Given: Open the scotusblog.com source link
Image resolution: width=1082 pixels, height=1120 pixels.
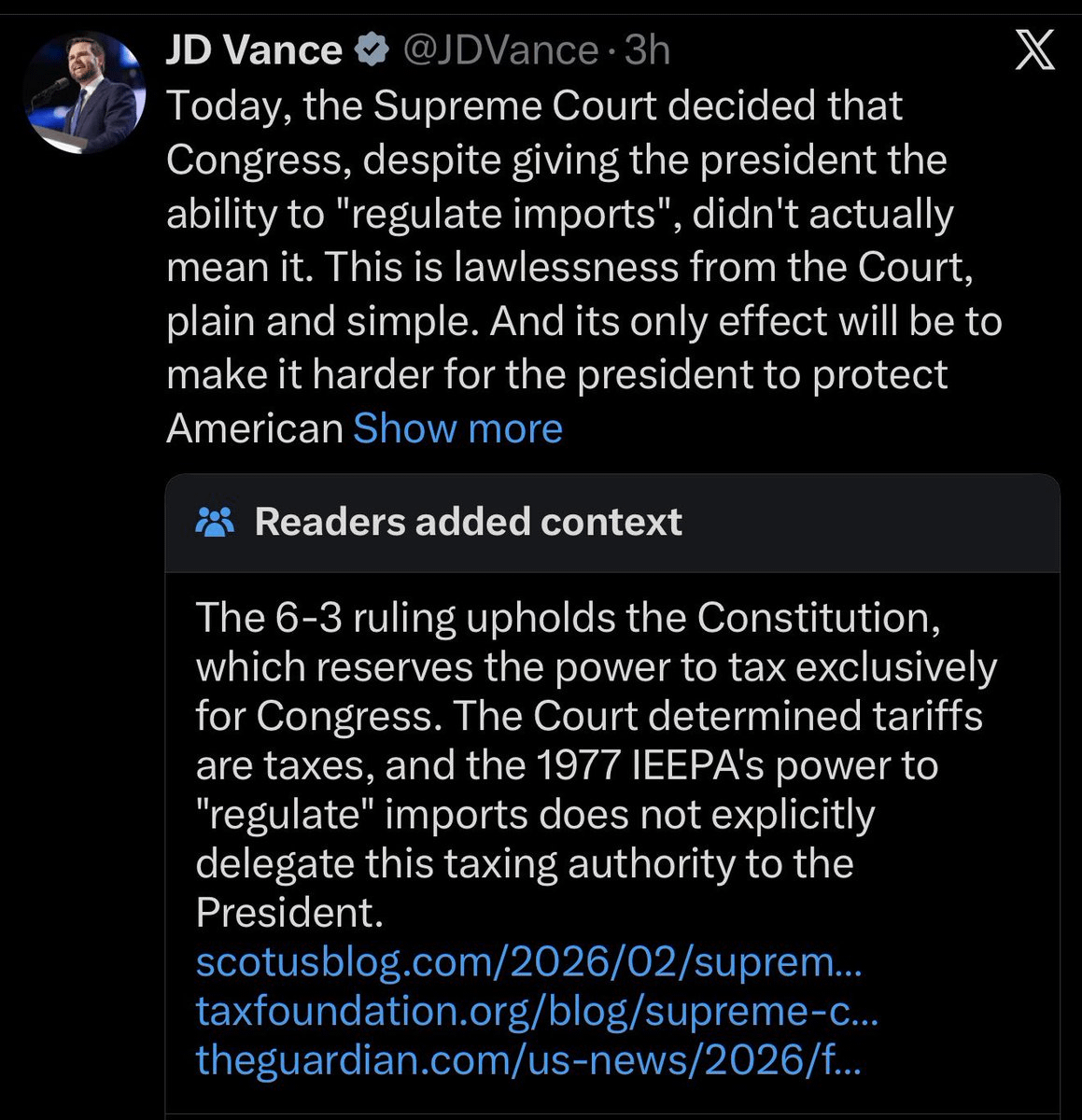Looking at the screenshot, I should [x=528, y=962].
